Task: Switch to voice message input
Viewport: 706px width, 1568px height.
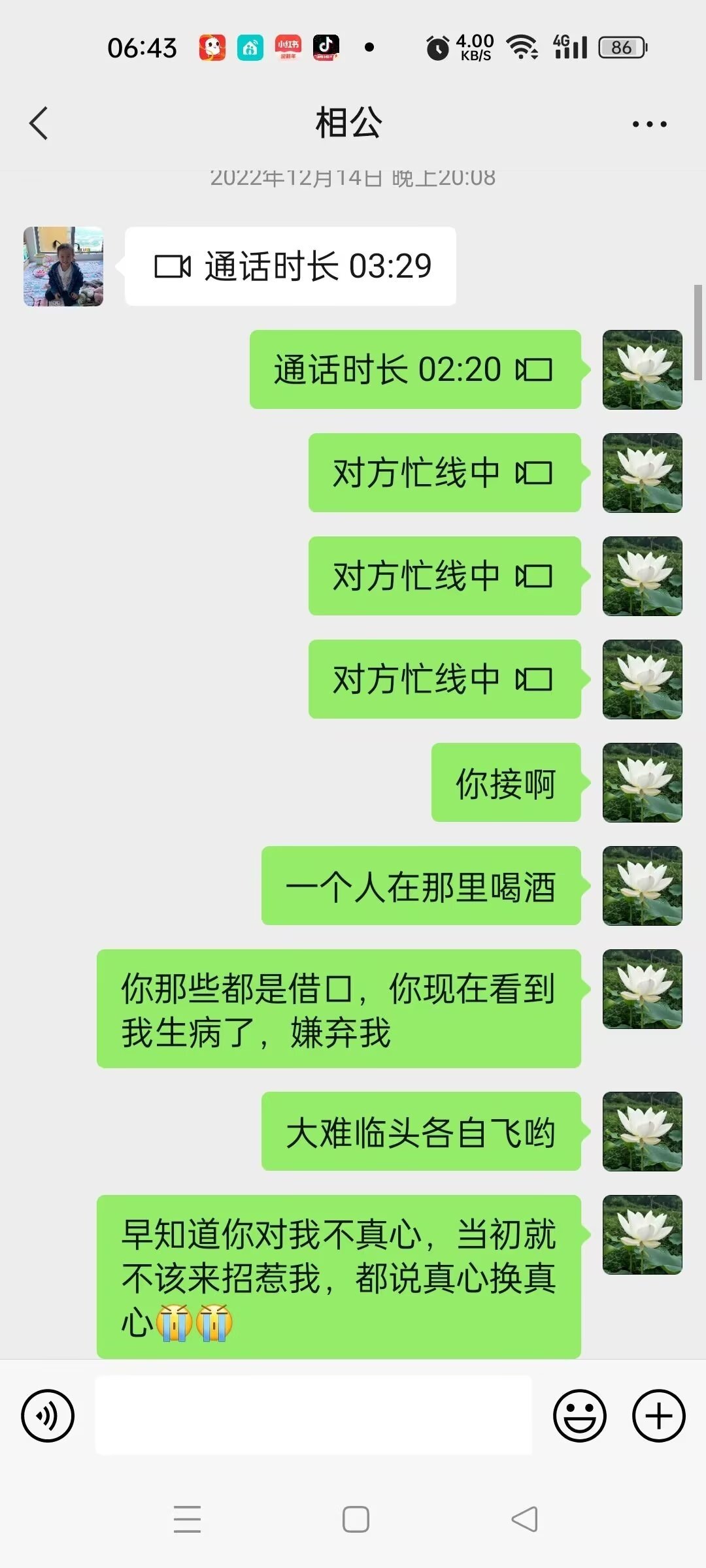Action: 48,1416
